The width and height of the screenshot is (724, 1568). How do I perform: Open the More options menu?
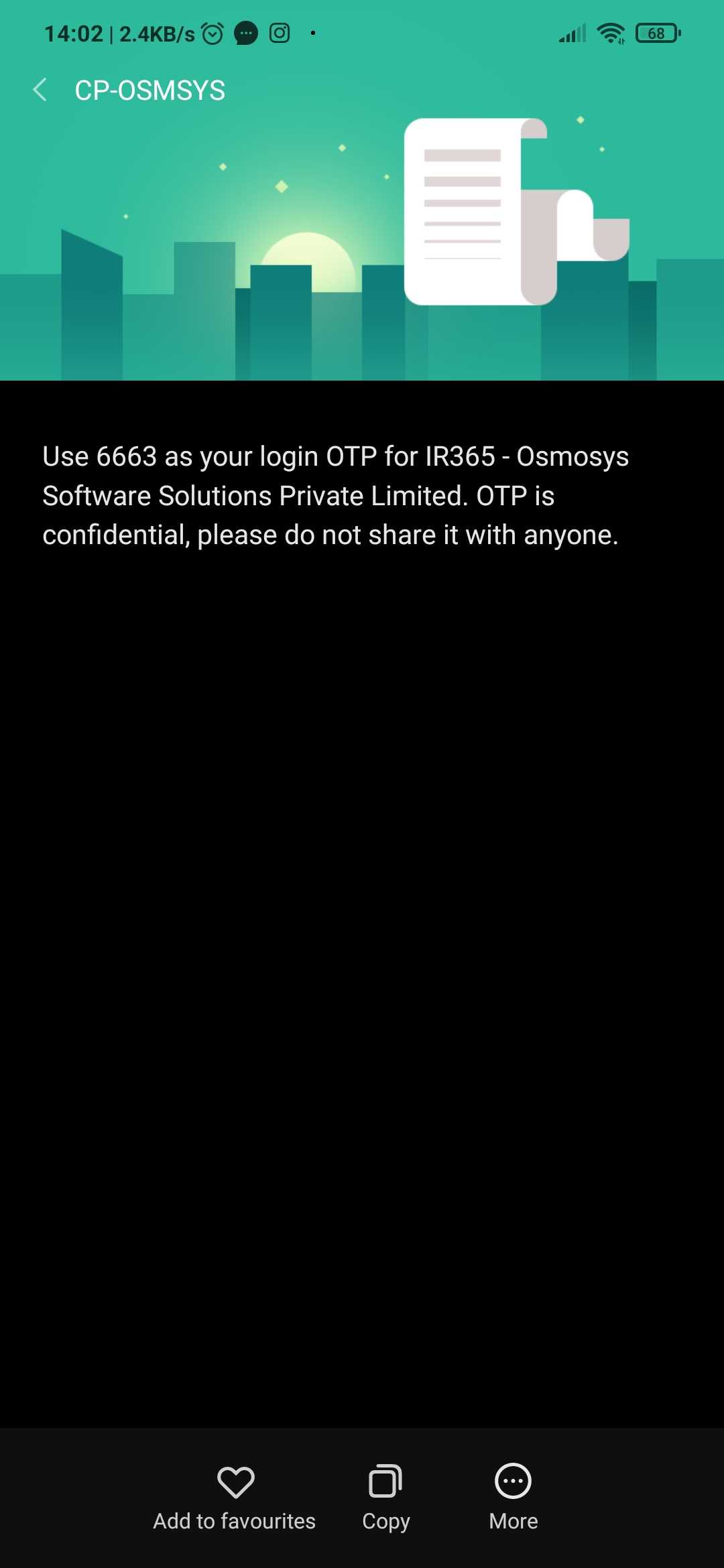pos(513,1496)
